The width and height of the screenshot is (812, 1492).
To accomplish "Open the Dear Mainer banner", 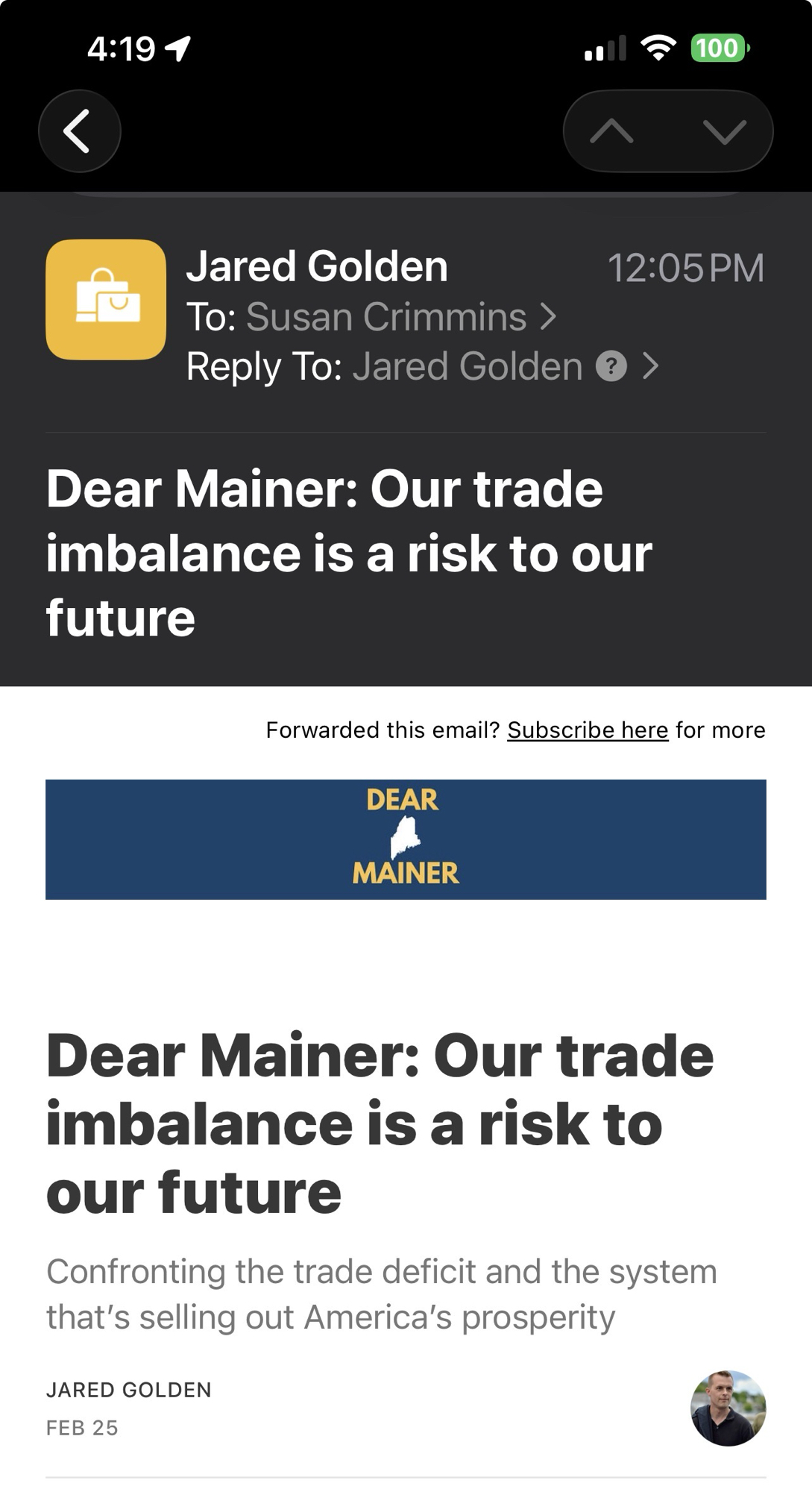I will 406,839.
